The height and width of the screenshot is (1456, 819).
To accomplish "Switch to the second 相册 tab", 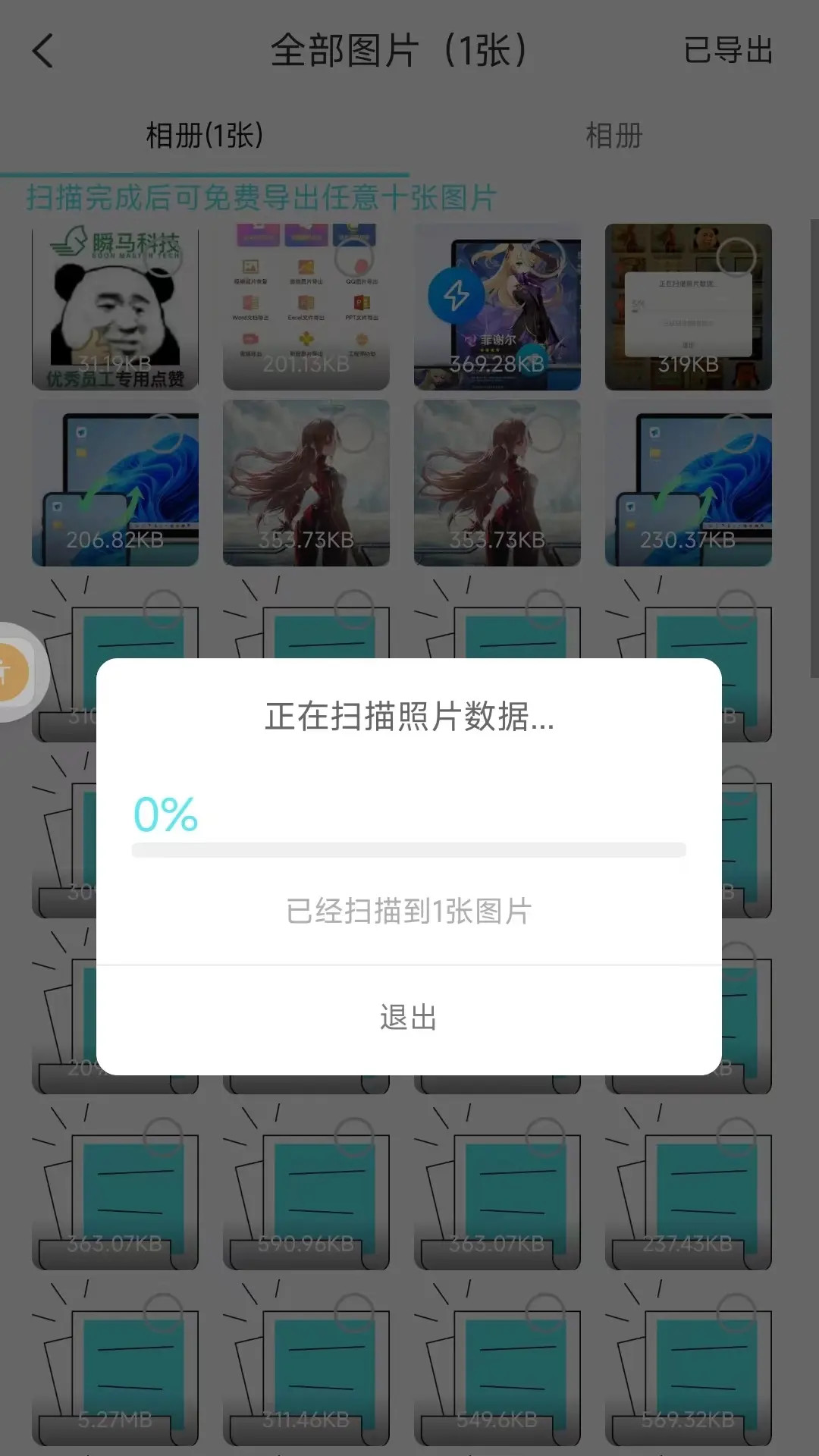I will (x=613, y=136).
